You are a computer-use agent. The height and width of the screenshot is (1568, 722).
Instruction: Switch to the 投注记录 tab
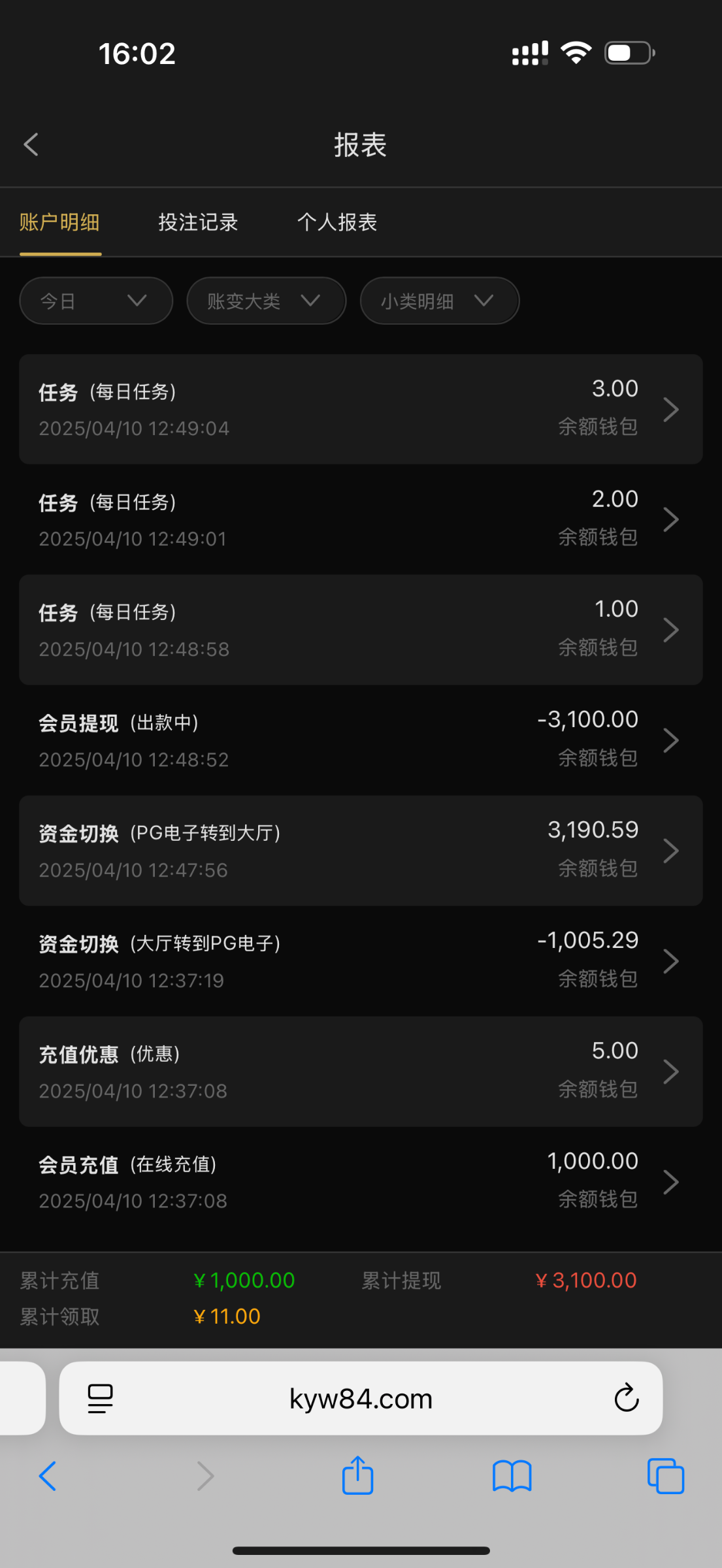pos(198,222)
